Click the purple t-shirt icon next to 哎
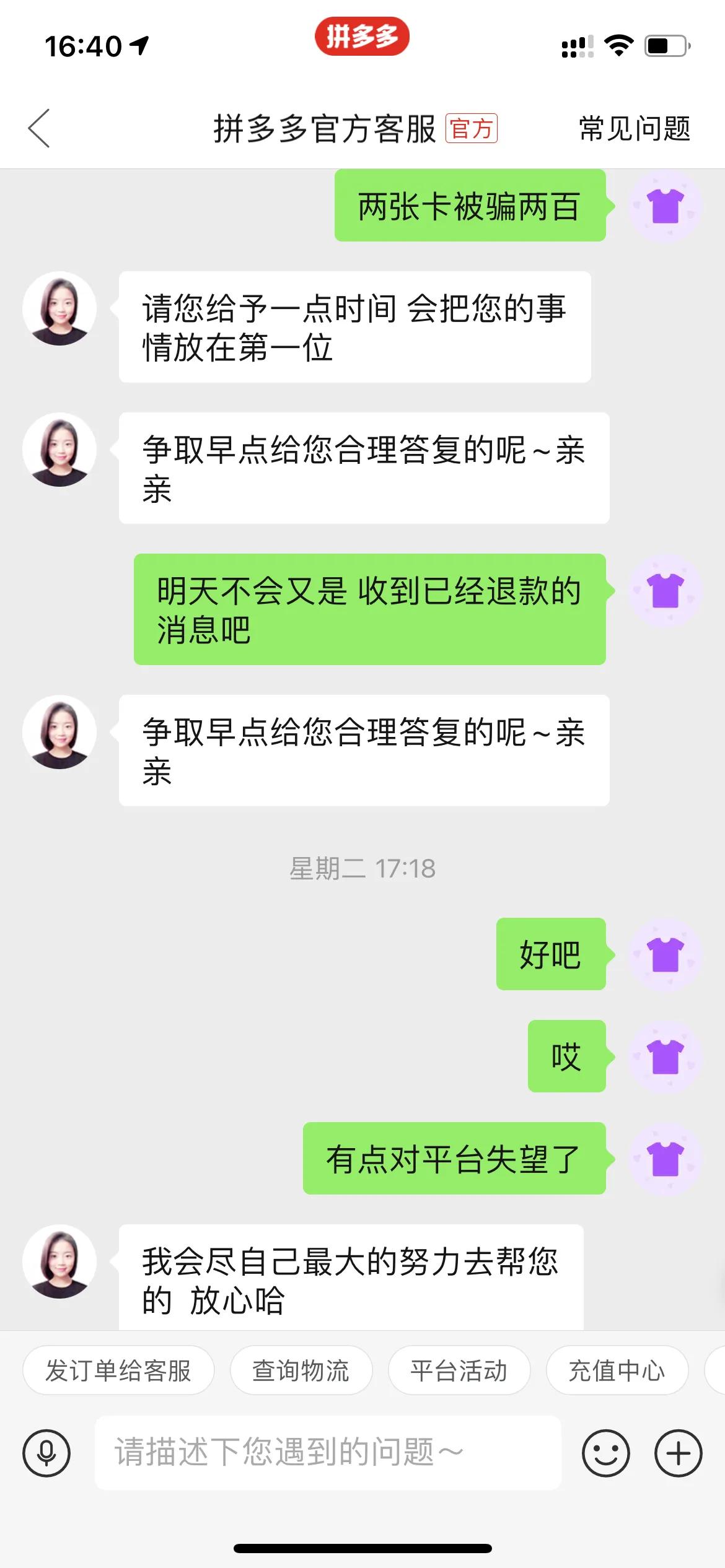The image size is (725, 1568). pyautogui.click(x=665, y=1056)
